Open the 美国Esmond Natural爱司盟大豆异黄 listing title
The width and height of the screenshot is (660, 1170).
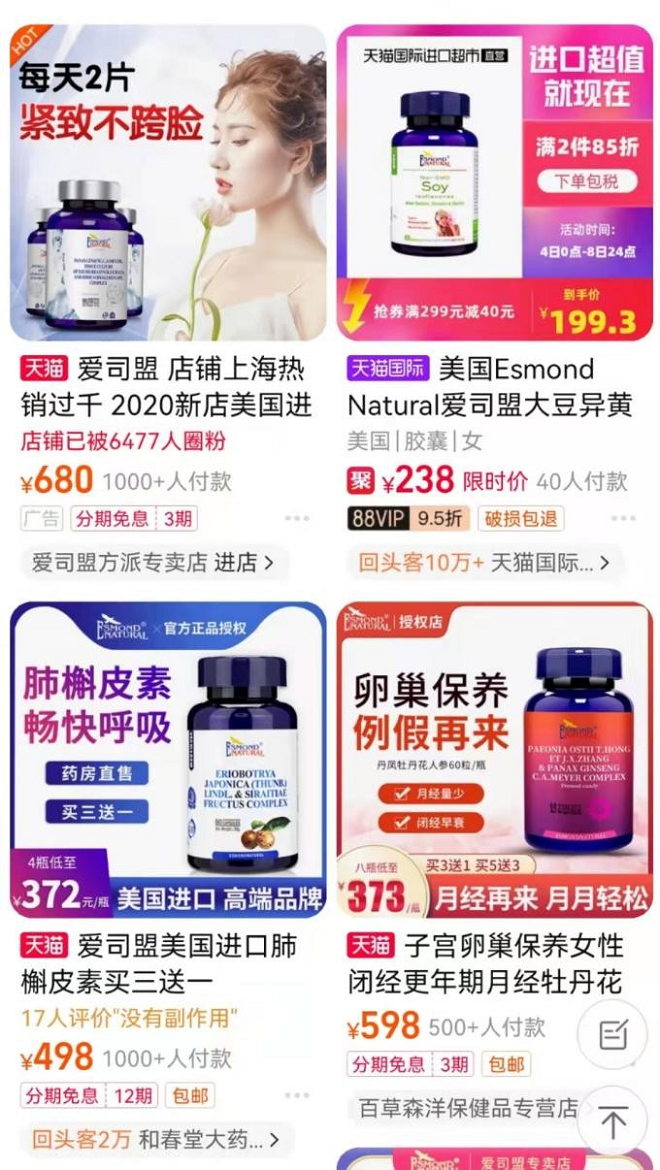click(490, 387)
